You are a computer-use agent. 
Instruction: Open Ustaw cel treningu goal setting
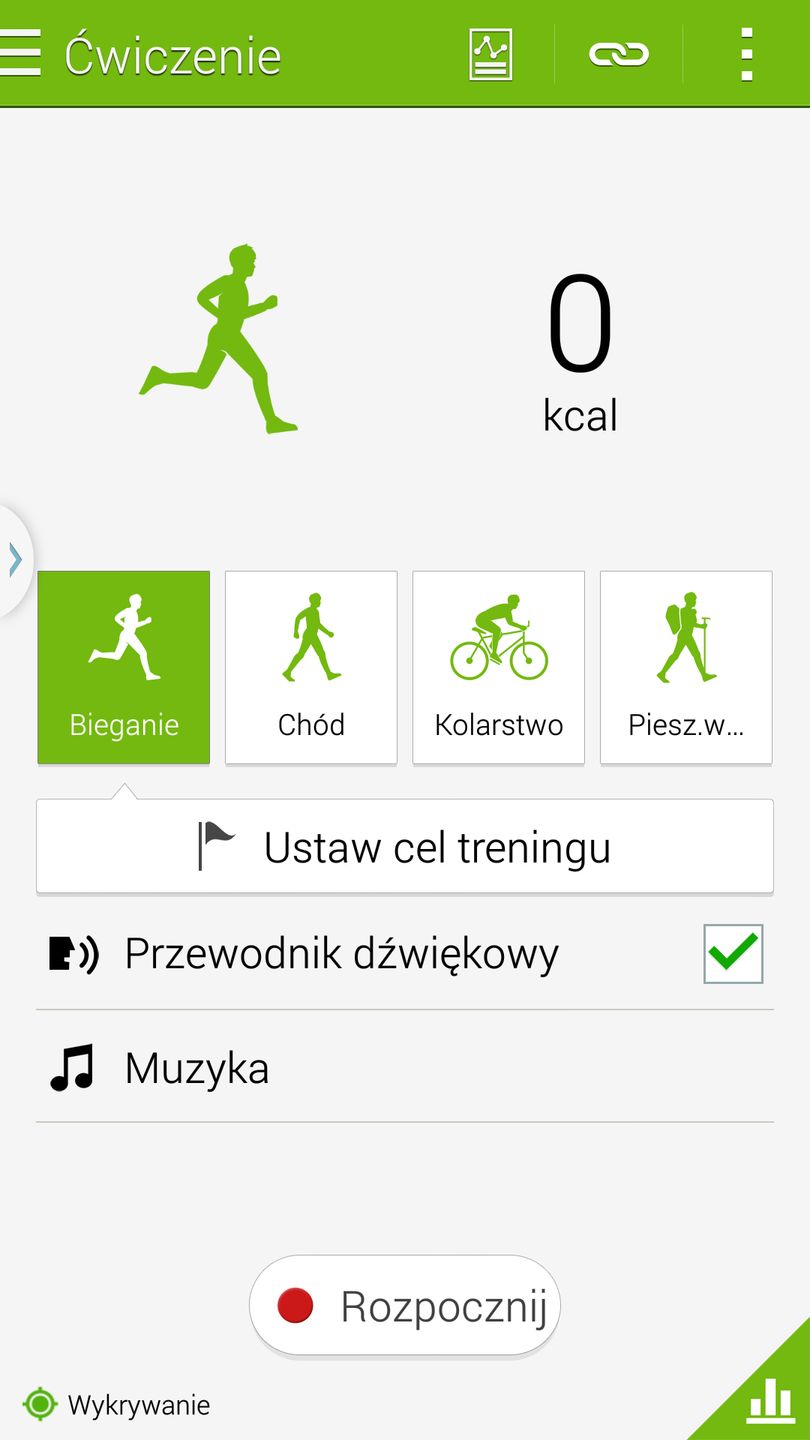(x=404, y=846)
